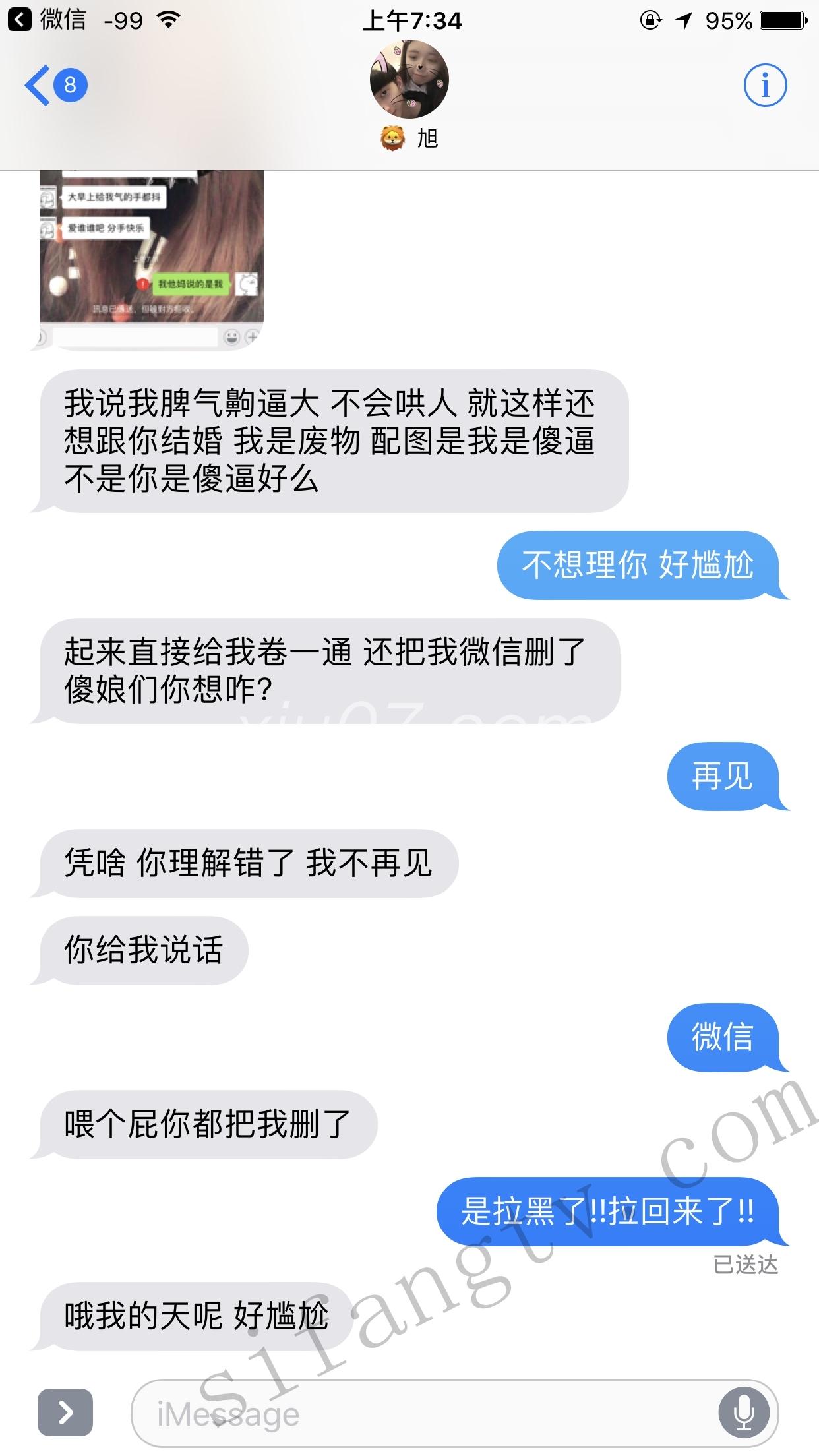Expand the apps arrow beside input
The width and height of the screenshot is (819, 1456).
65,1412
